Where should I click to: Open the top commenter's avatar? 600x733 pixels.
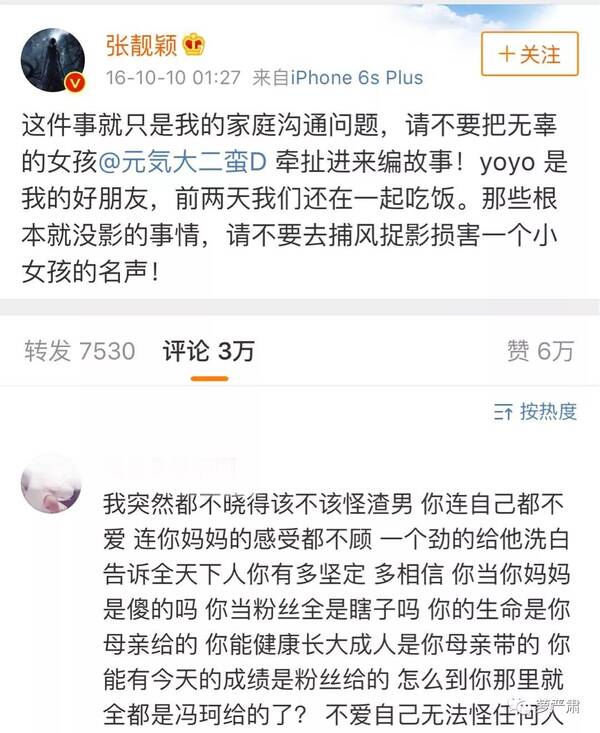(51, 481)
